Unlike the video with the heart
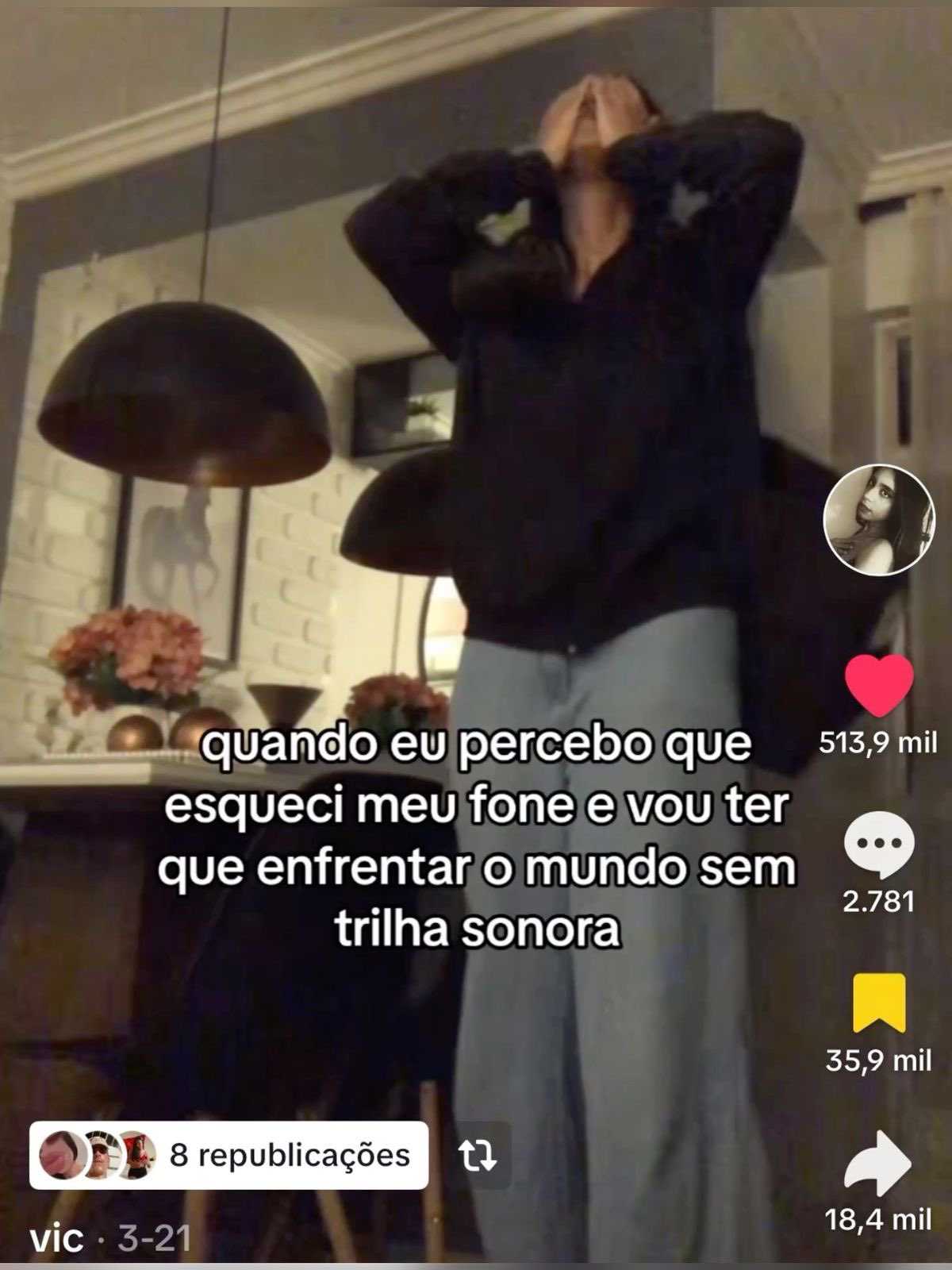 (878, 685)
